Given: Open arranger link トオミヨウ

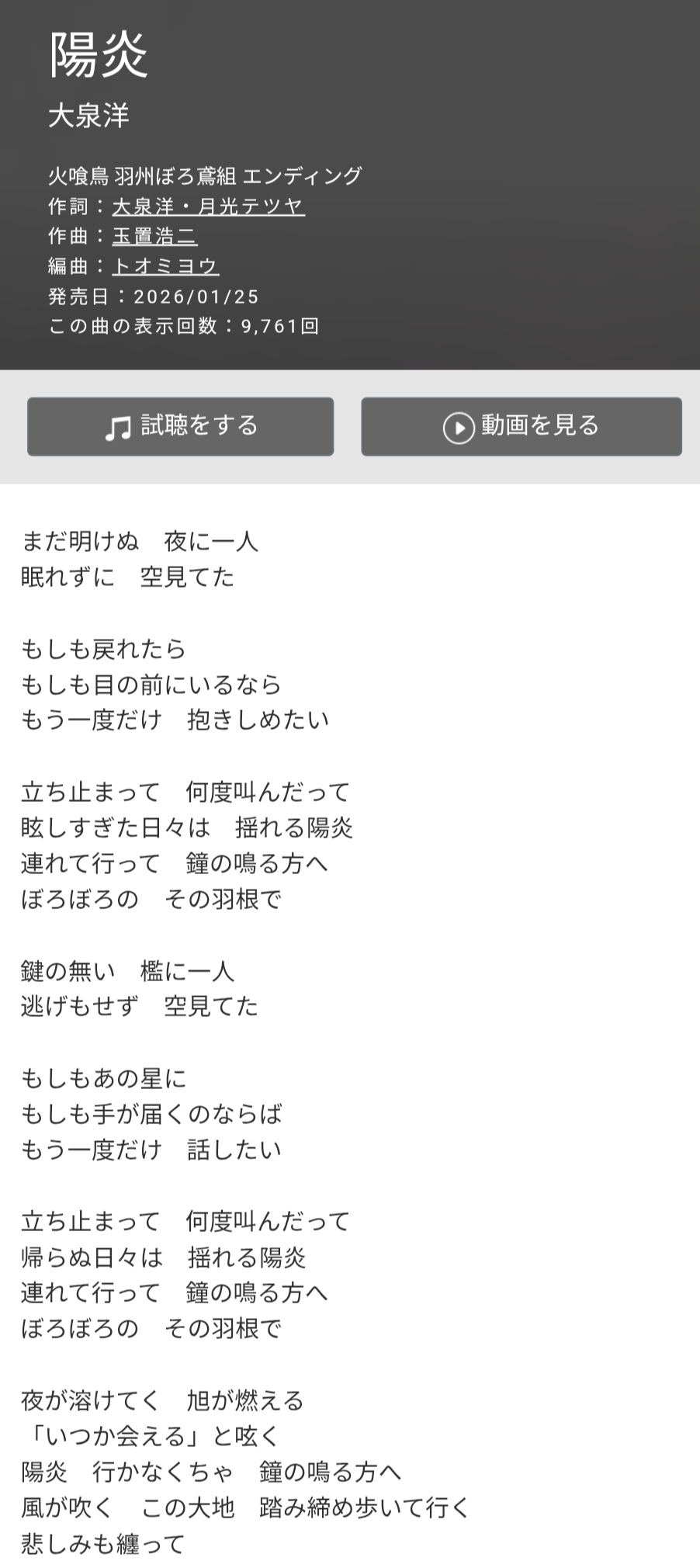Looking at the screenshot, I should [165, 266].
